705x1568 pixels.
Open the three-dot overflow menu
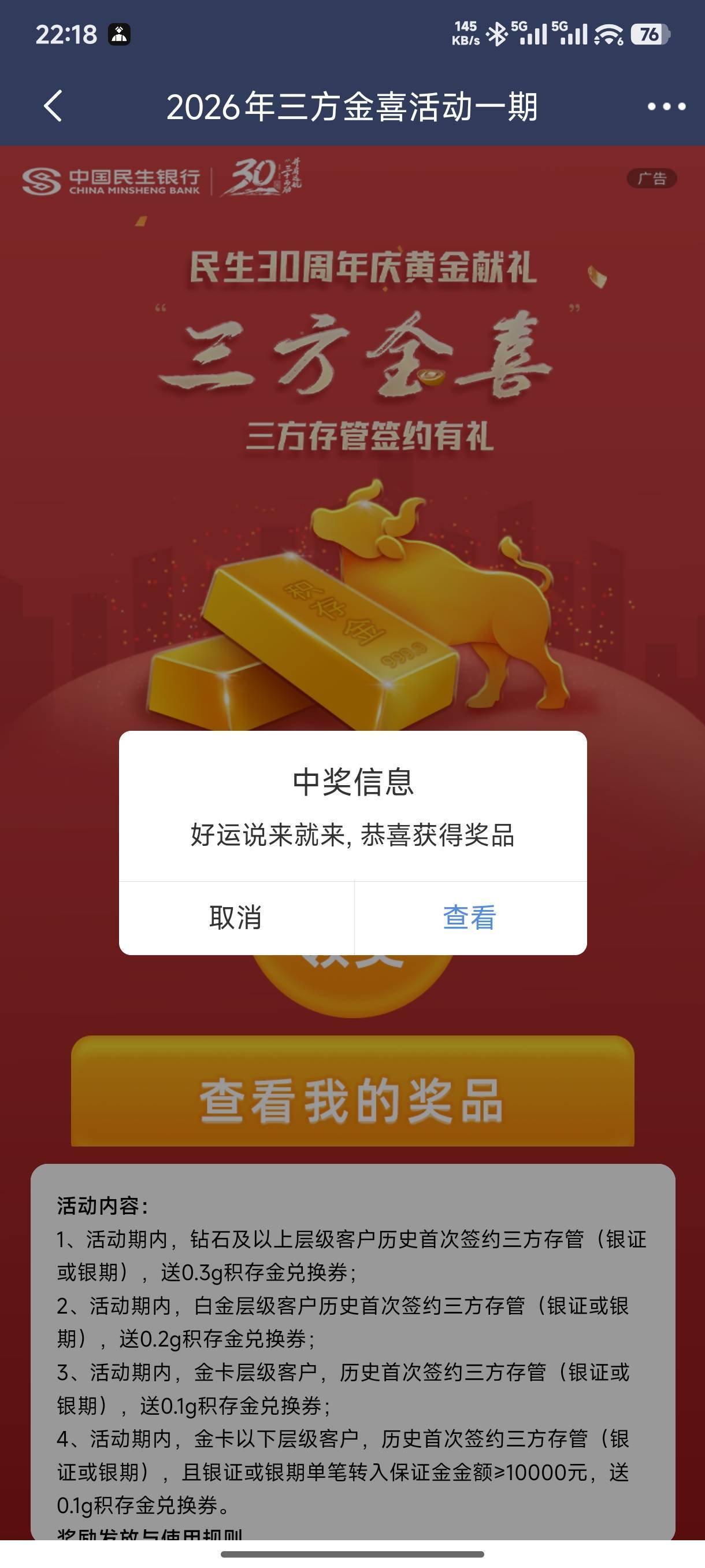coord(666,106)
